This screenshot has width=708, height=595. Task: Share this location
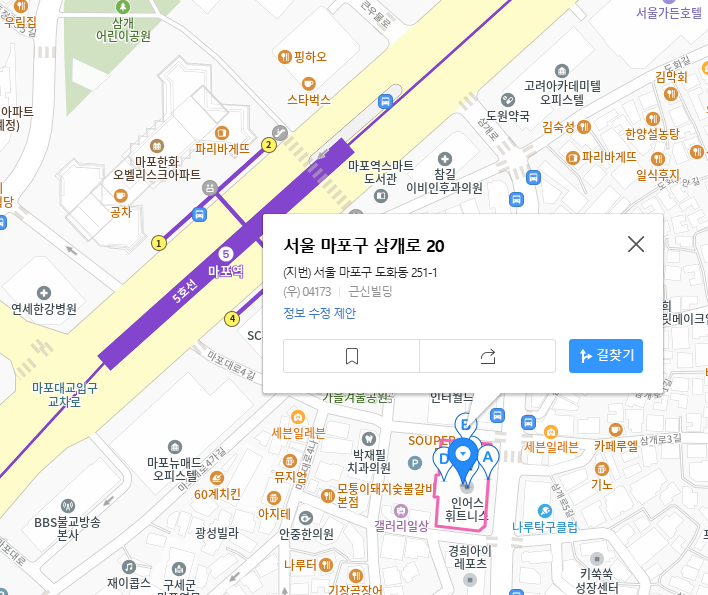click(x=488, y=356)
